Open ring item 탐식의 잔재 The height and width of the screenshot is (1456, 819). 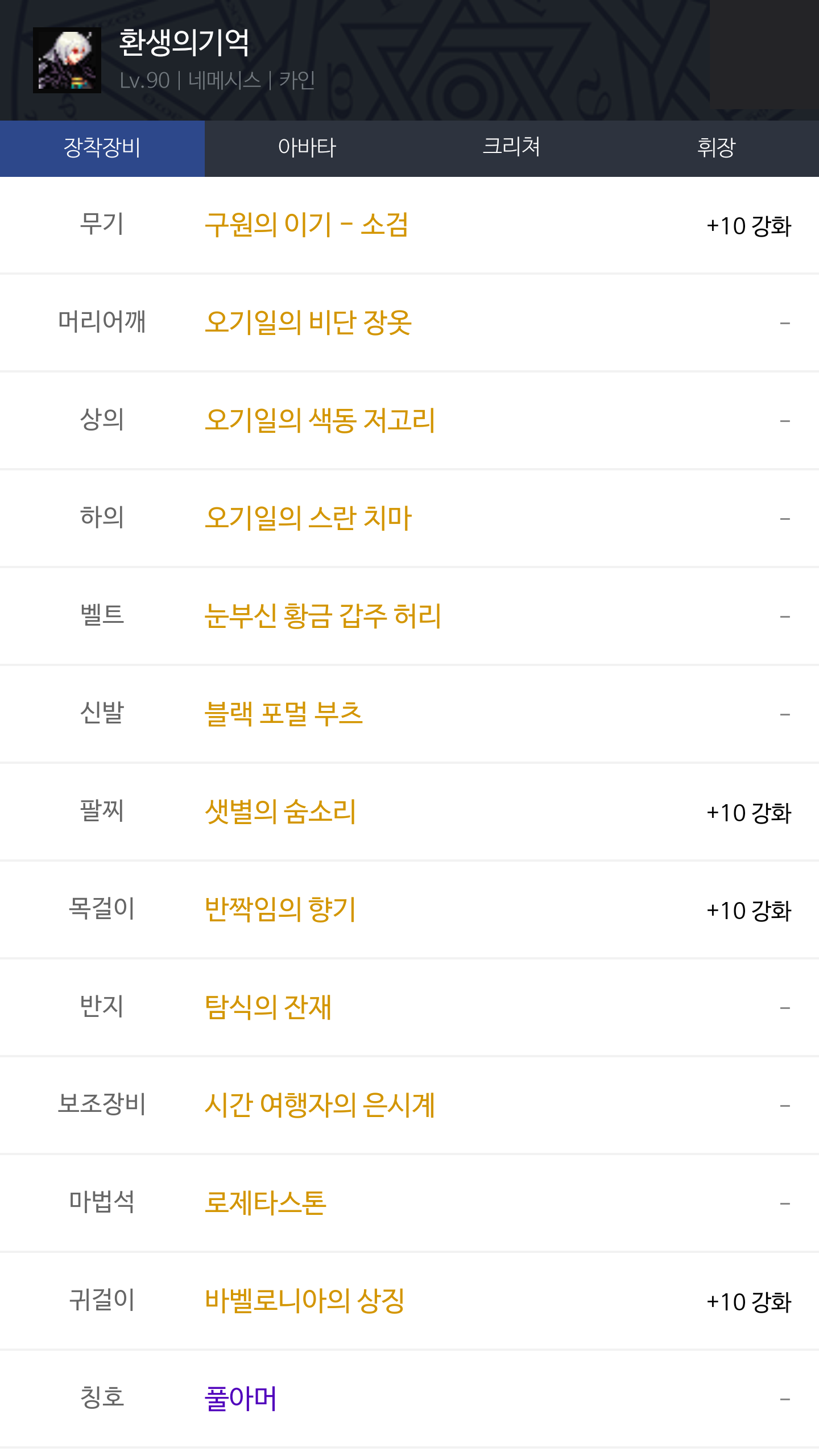(268, 1007)
